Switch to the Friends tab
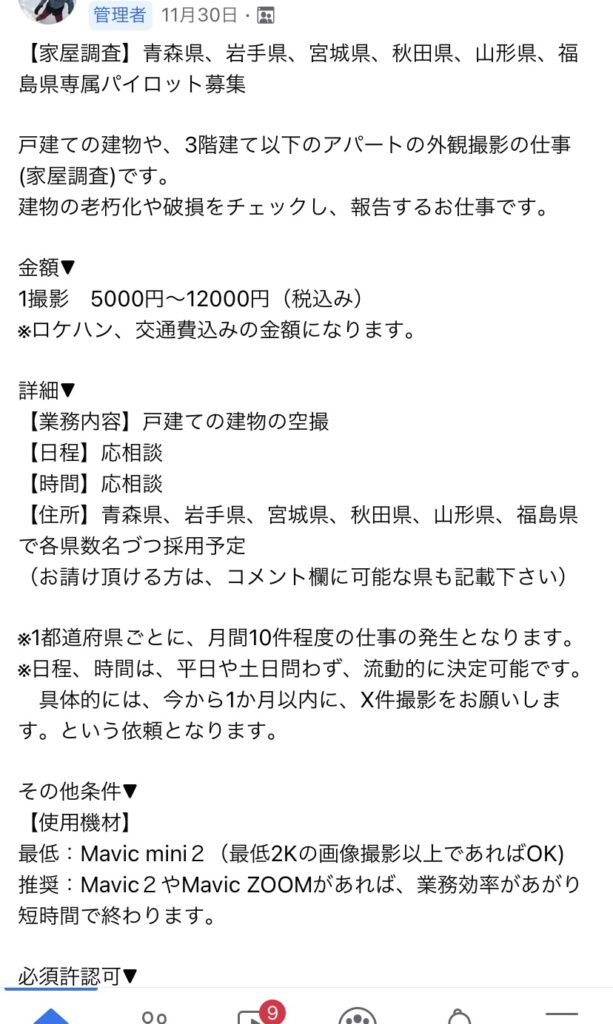The image size is (613, 1024). 154,1017
